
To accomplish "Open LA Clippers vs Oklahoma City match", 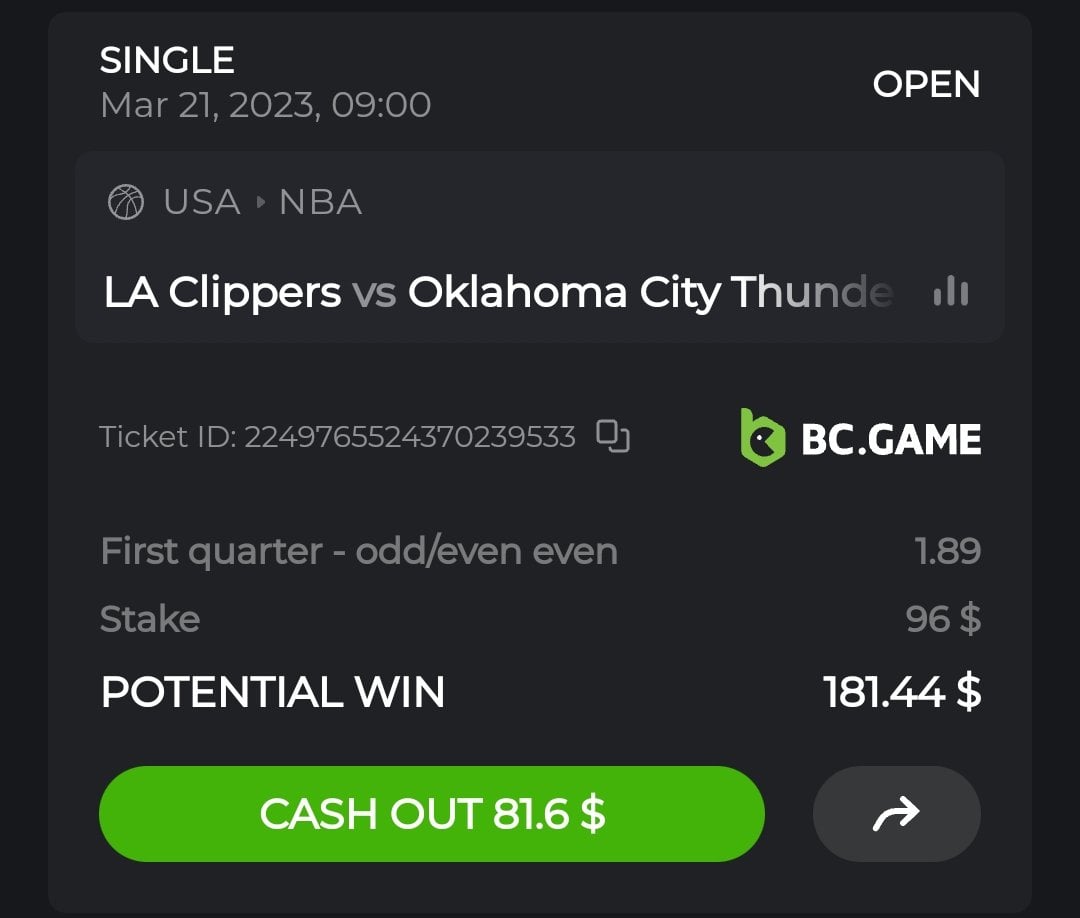I will click(x=498, y=292).
